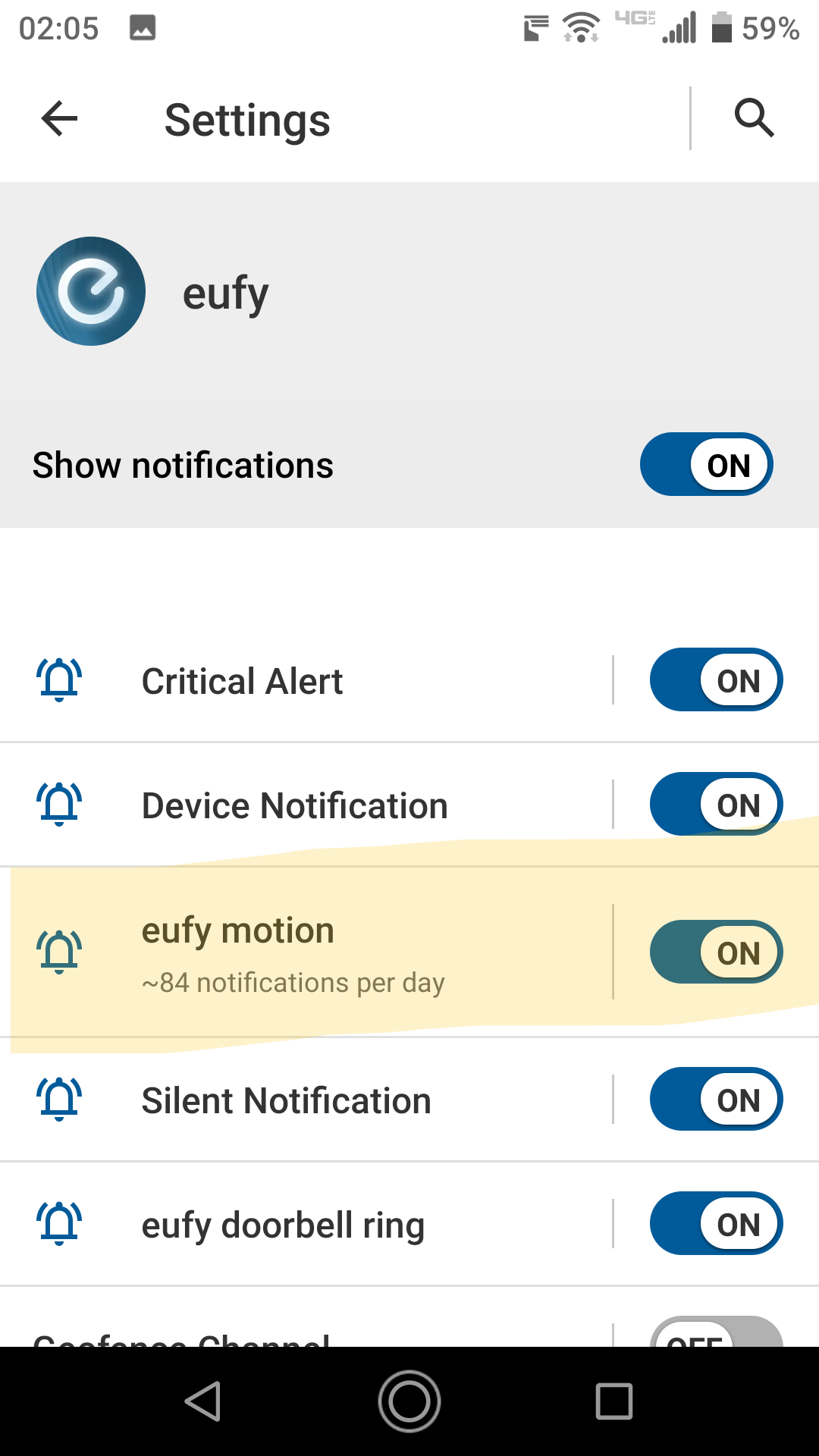
Task: Tap the eufy app icon
Action: [90, 291]
